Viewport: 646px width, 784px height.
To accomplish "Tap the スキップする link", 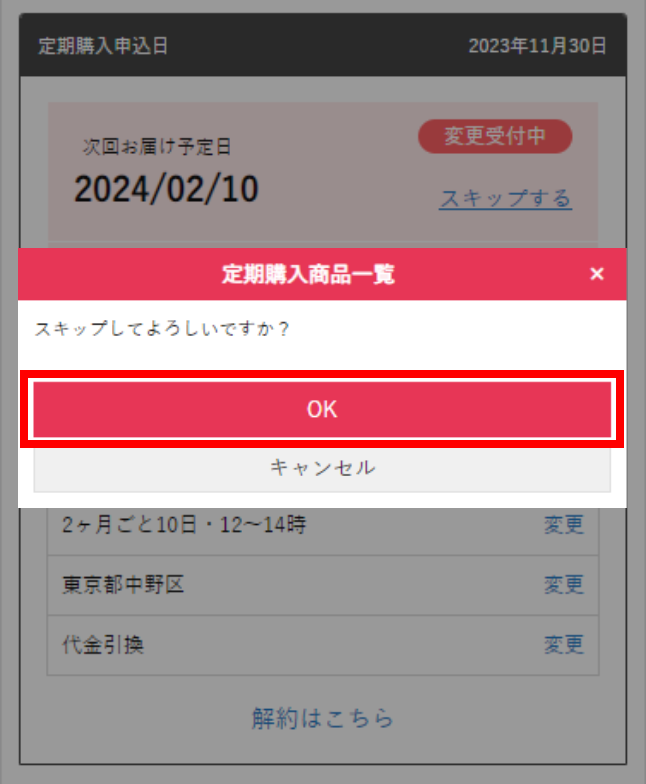I will [505, 198].
